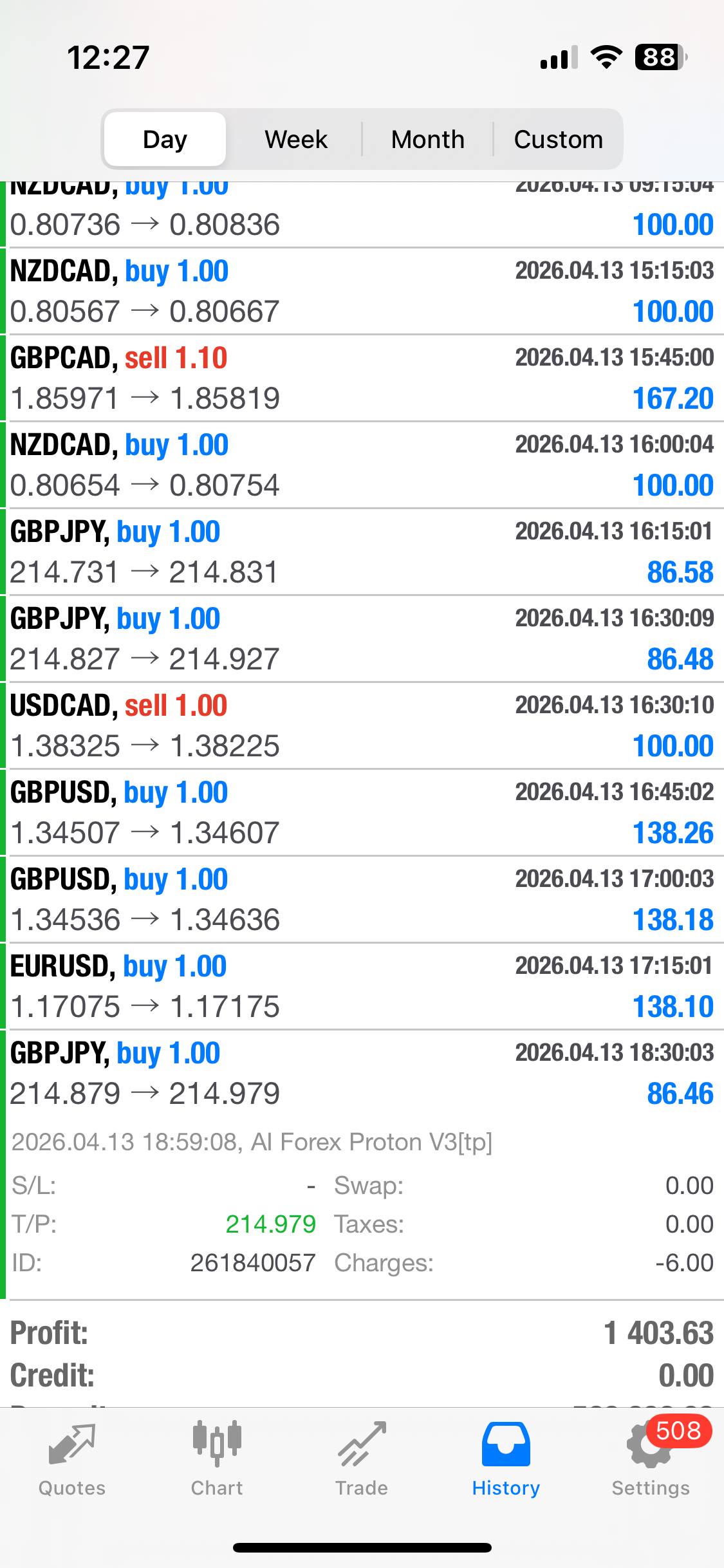Expand the NZDCAD trade closed at 15:15:03

362,291
